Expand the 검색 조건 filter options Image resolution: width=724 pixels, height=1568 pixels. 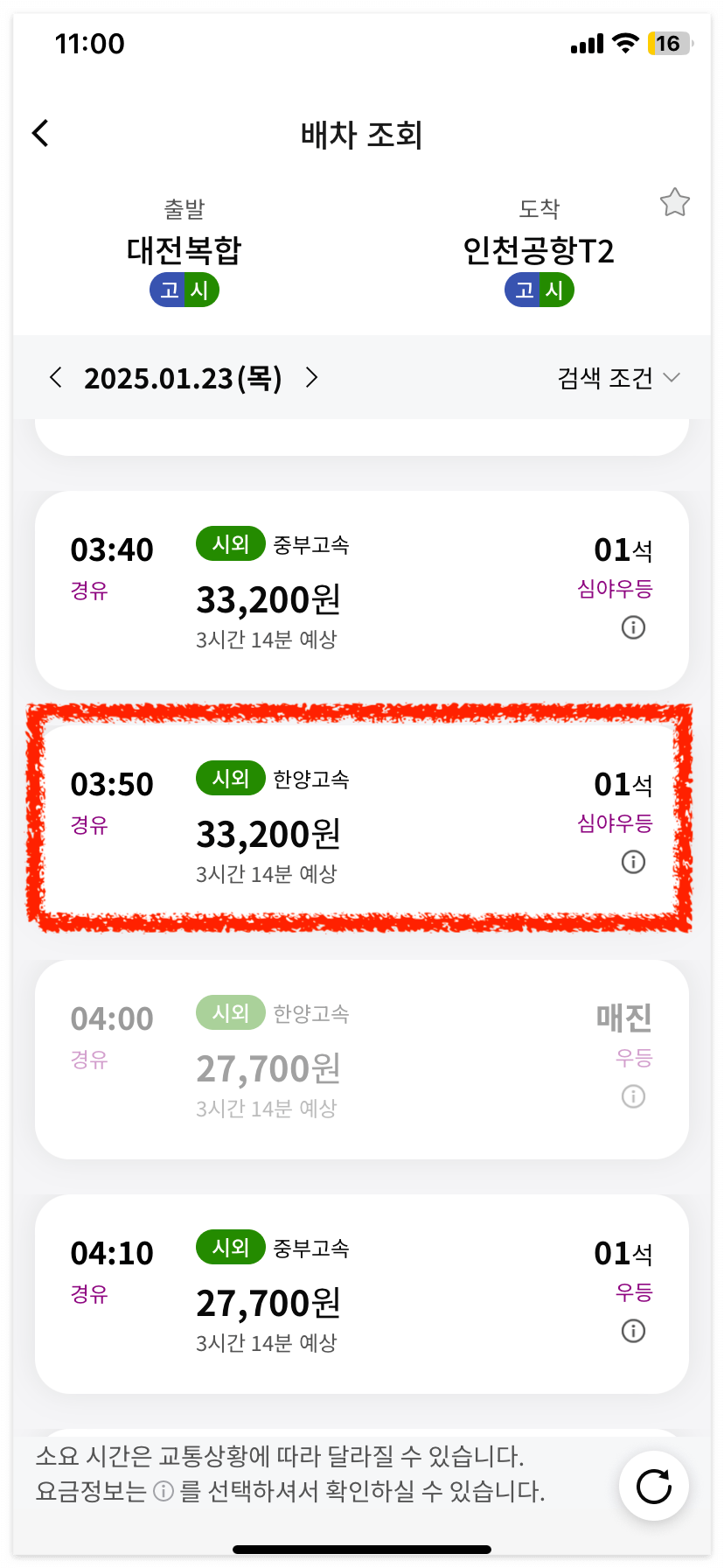619,378
